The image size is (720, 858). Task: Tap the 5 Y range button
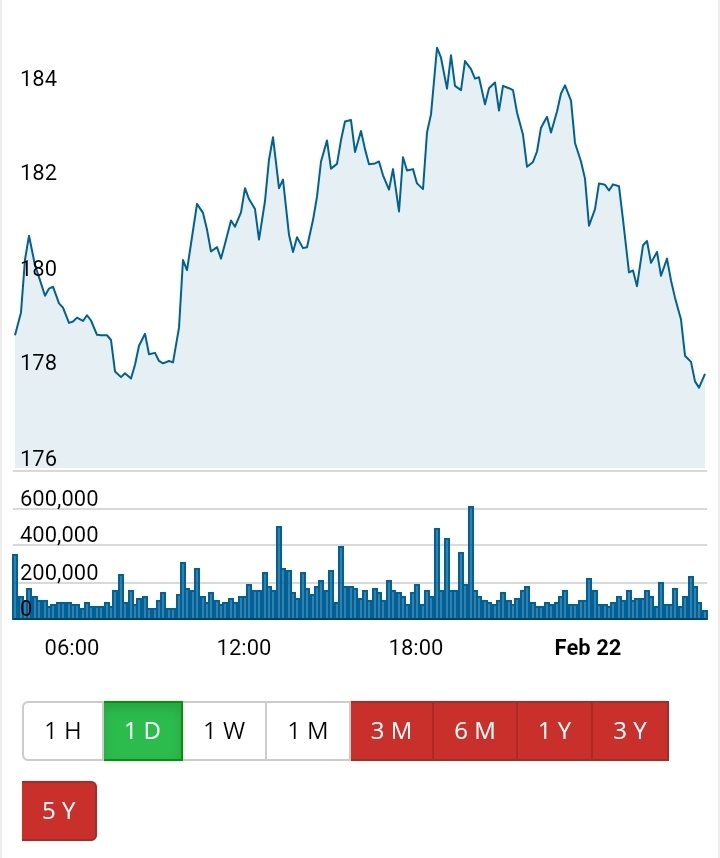[x=59, y=810]
